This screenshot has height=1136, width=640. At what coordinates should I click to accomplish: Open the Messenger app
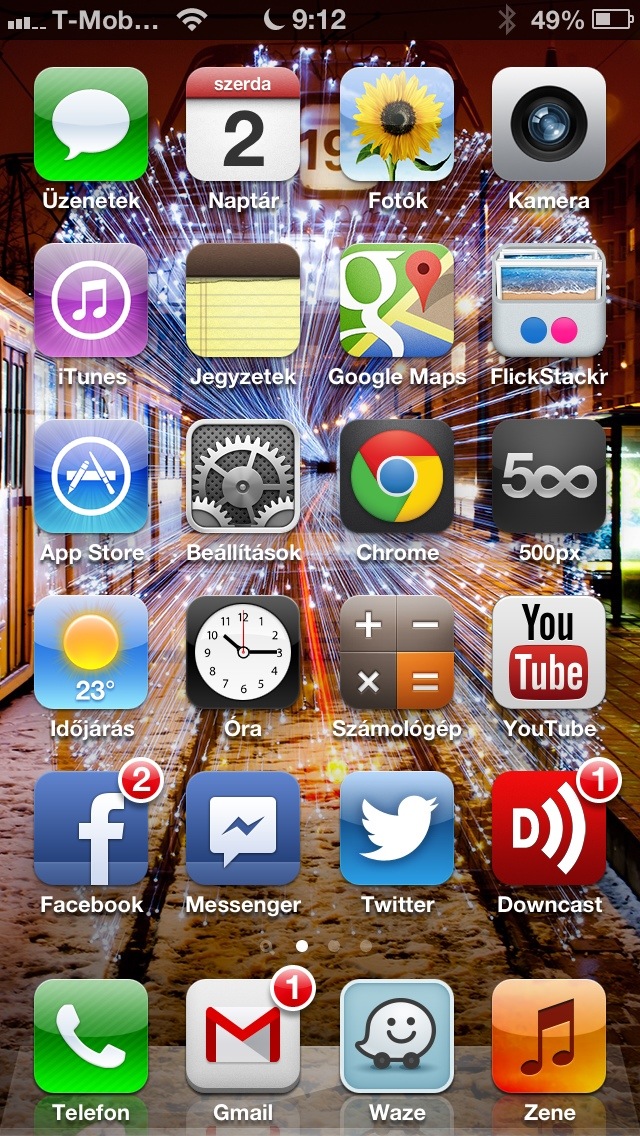click(243, 828)
